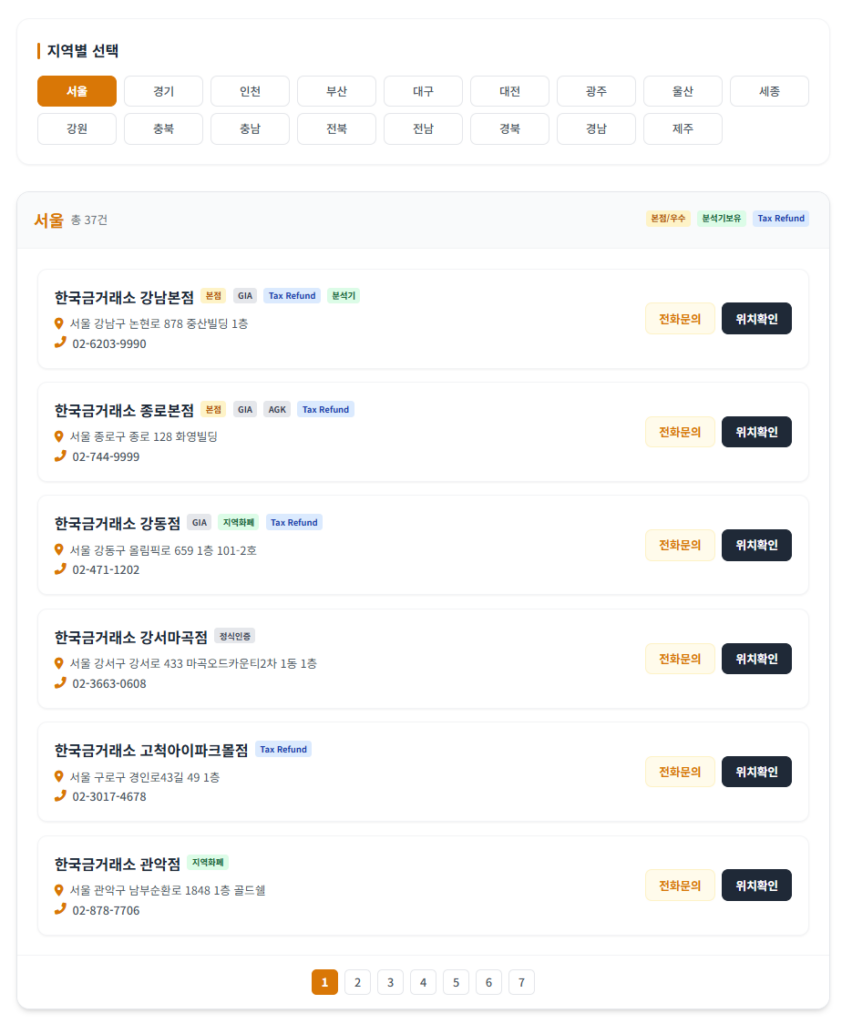
Task: Open page 3 of the store list
Action: 390,982
